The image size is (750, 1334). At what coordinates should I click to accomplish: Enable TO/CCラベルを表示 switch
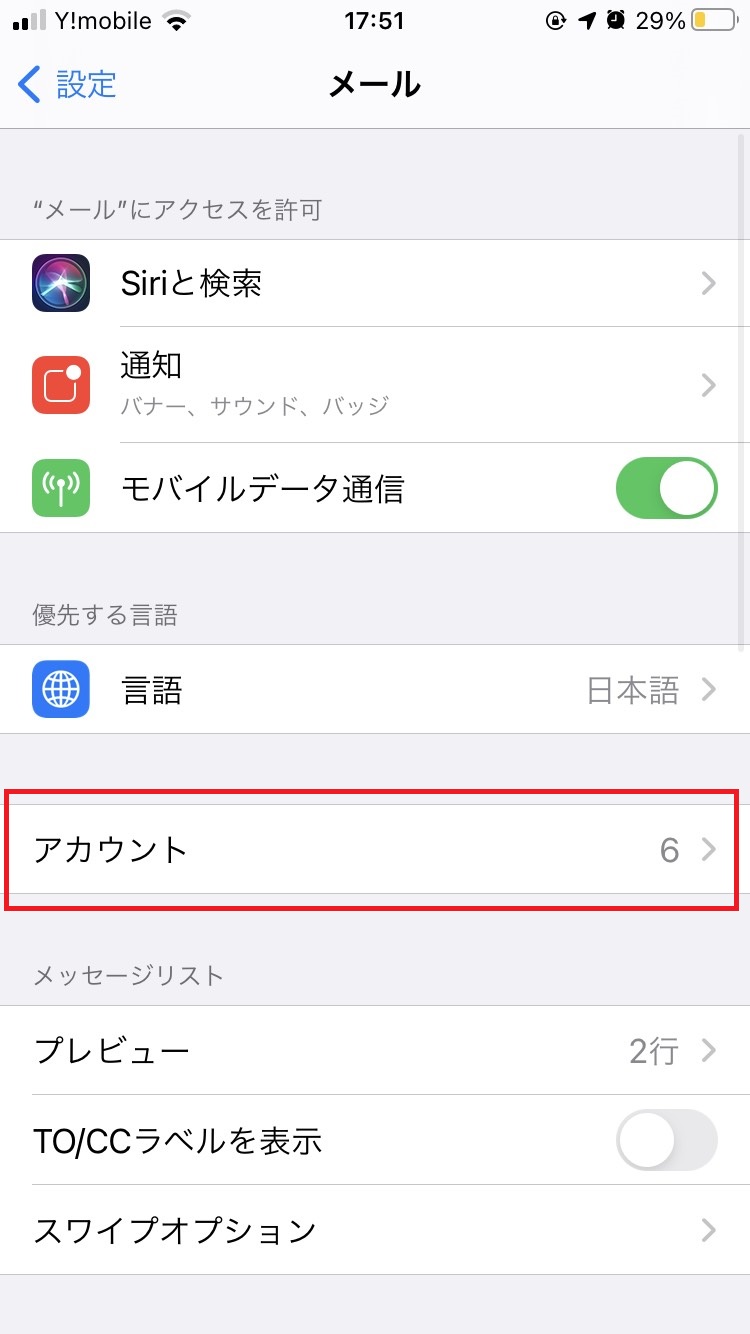pyautogui.click(x=667, y=1140)
